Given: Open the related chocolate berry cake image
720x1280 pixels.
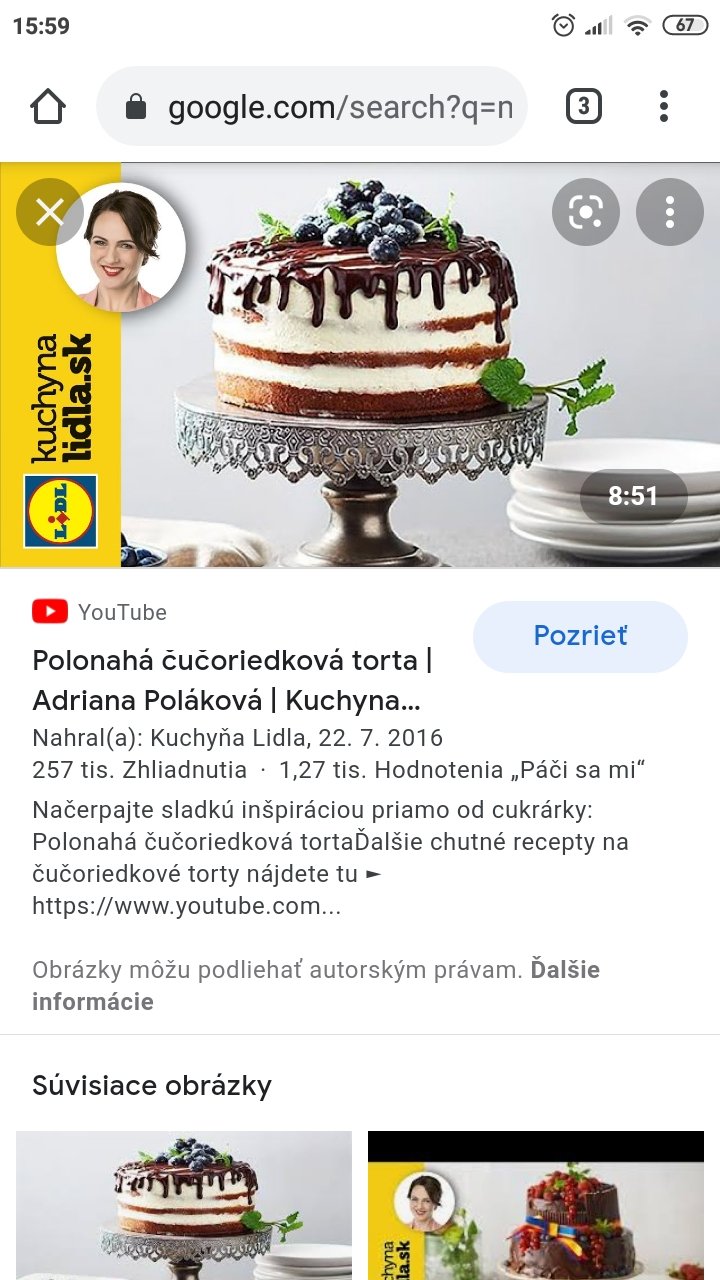Looking at the screenshot, I should (x=536, y=1204).
